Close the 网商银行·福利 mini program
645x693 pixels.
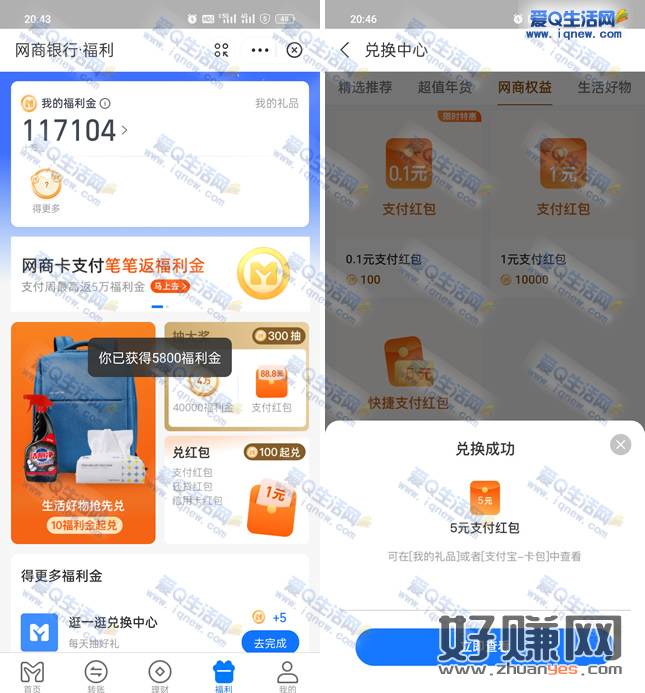coord(294,50)
